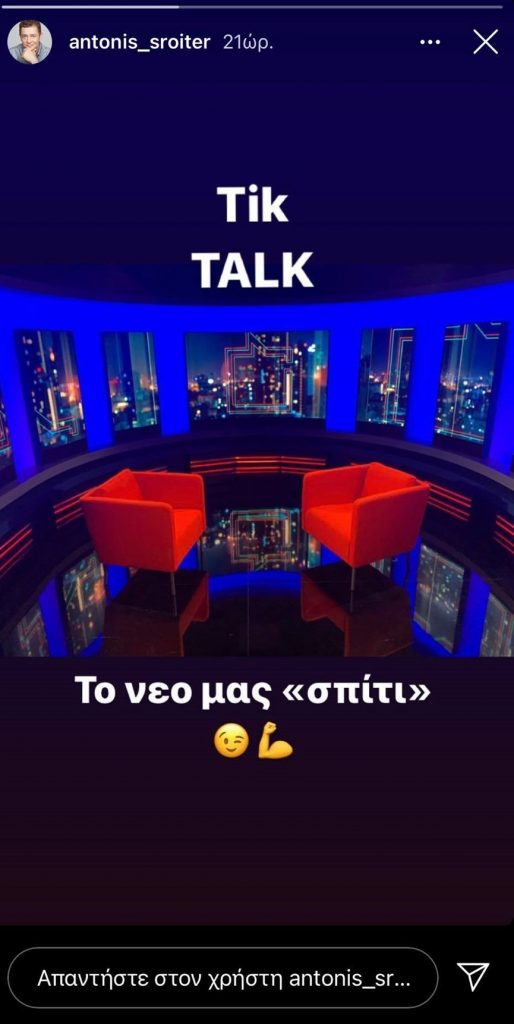Open antonis_sroiter's profile picture
Screen dimensions: 514x1024
[29, 42]
